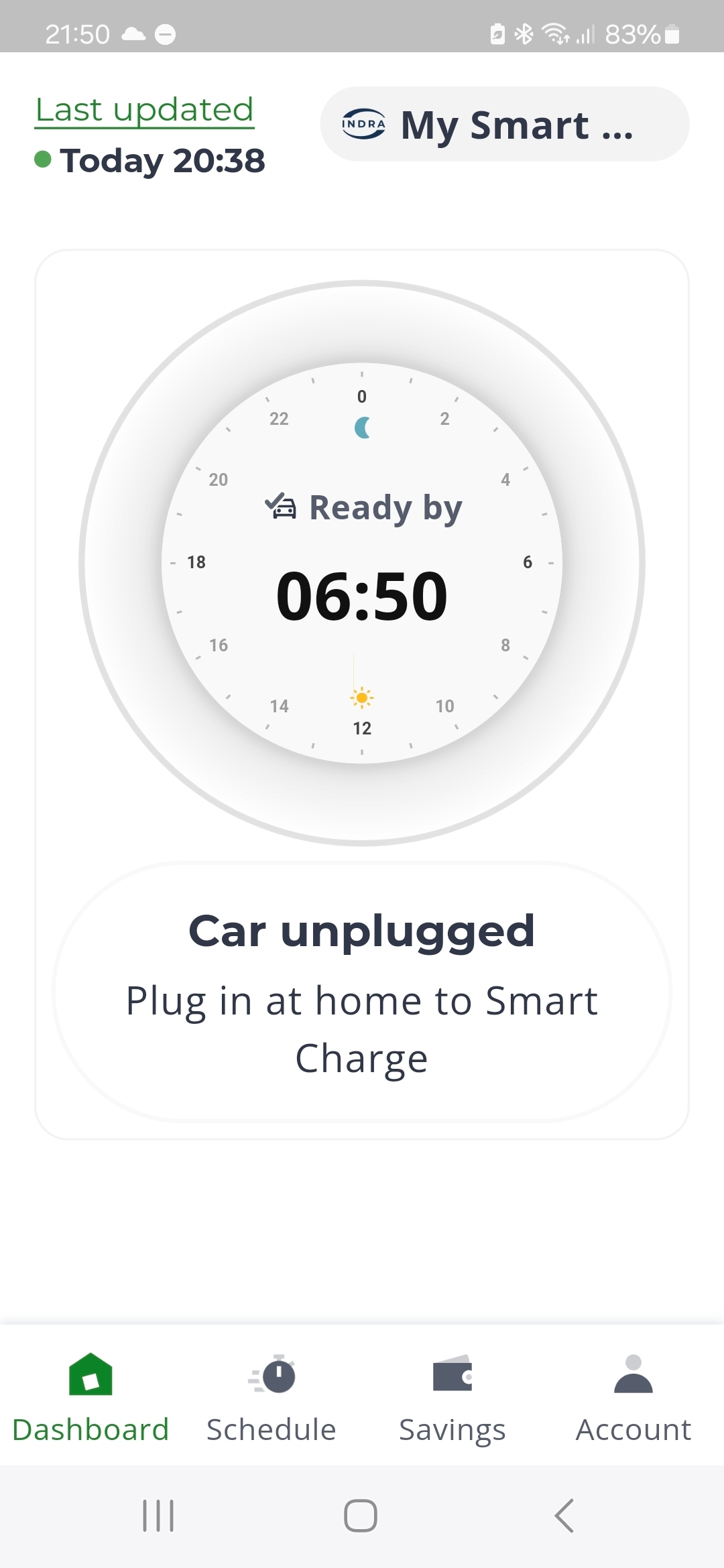Tap the Ready by 06:50 clock dial
The width and height of the screenshot is (724, 1568).
[362, 563]
